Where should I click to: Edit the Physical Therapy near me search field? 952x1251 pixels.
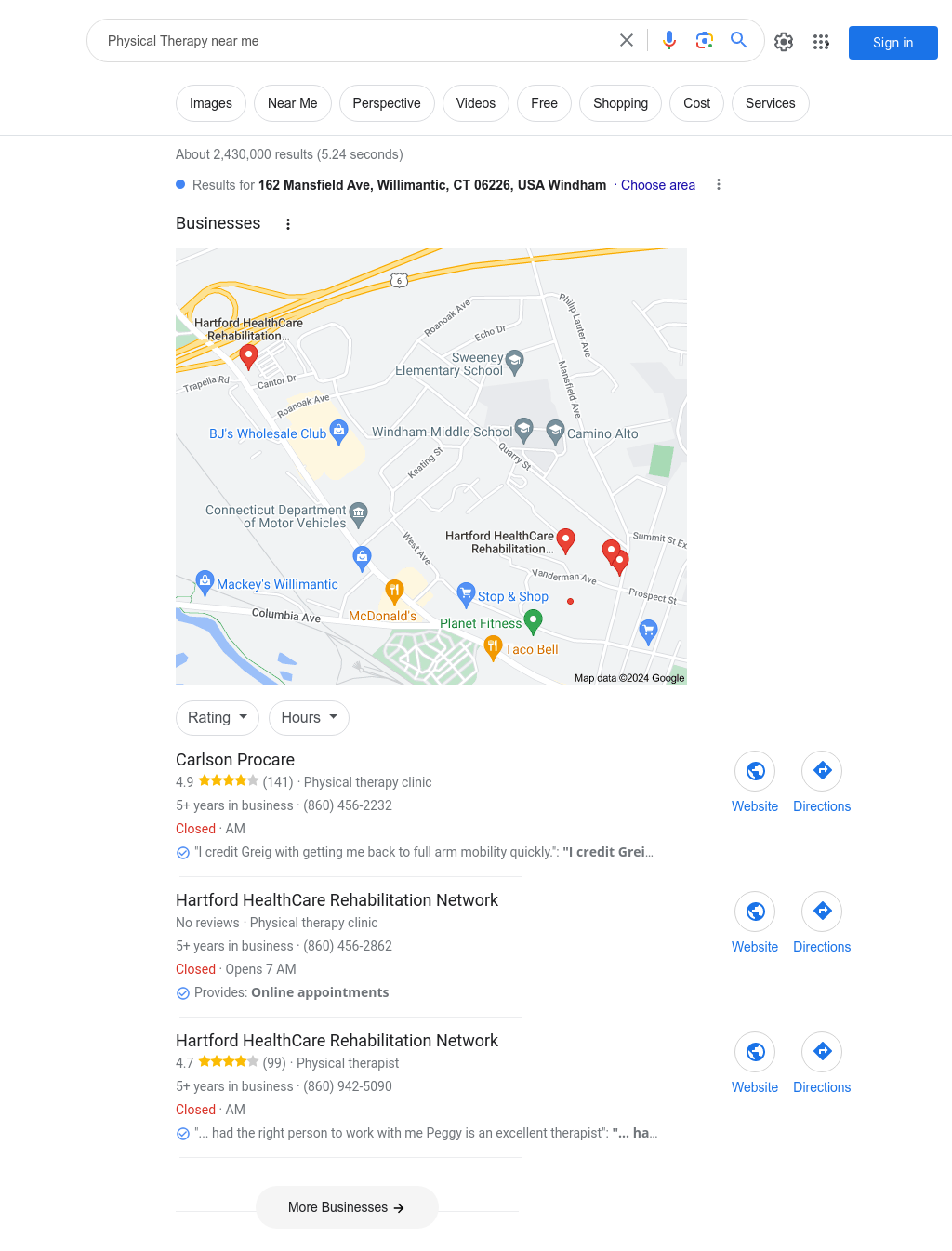[x=353, y=41]
